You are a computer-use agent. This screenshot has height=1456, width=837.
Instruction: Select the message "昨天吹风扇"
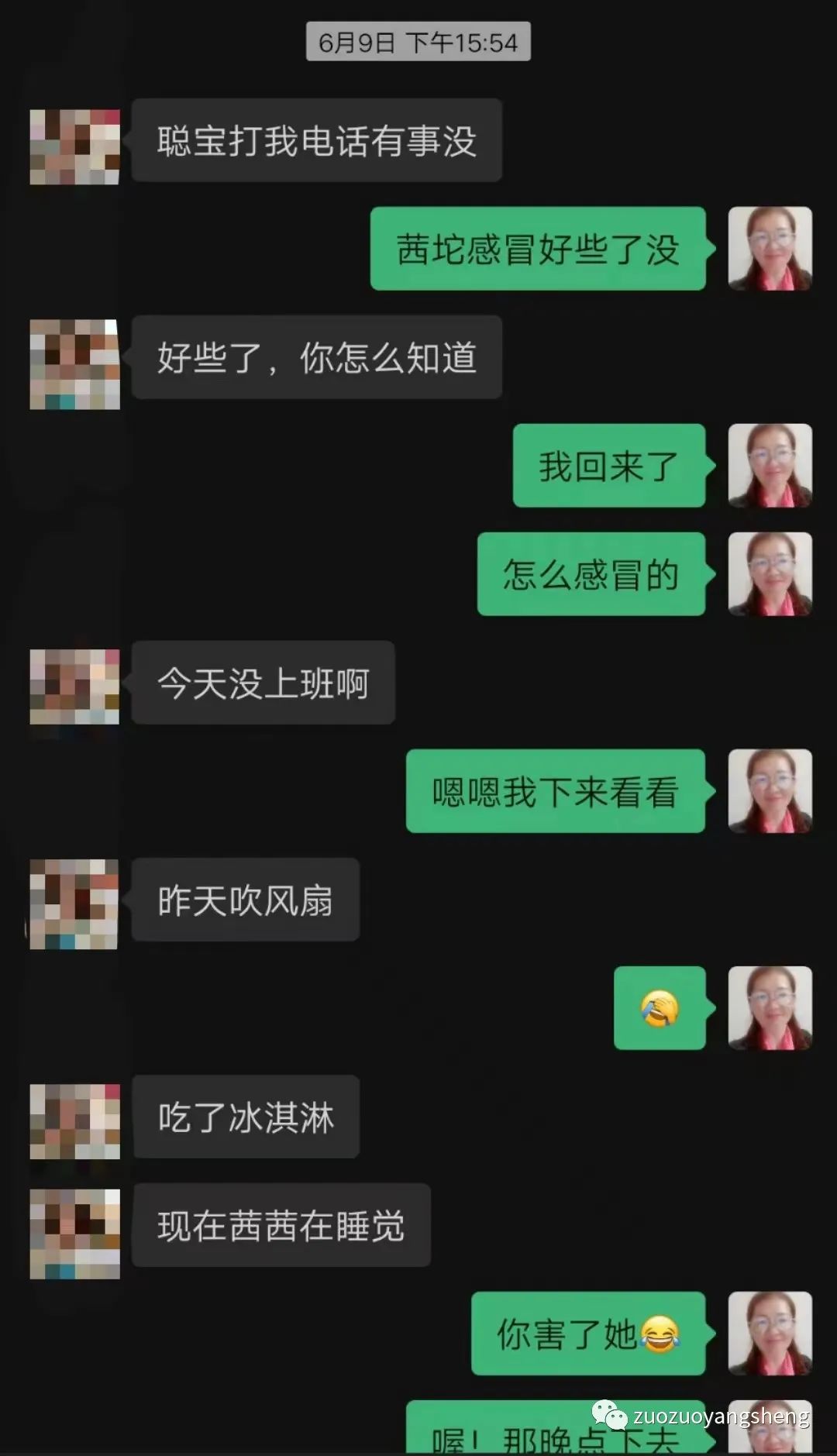[x=246, y=901]
